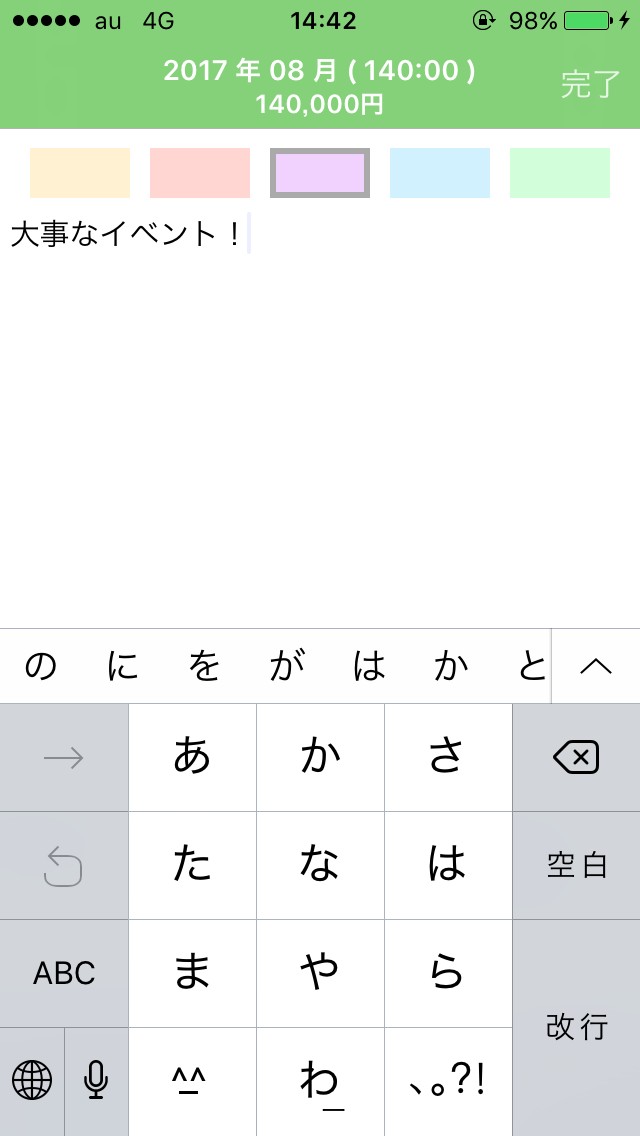This screenshot has height=1136, width=640.
Task: Start dictation with the microphone key
Action: pyautogui.click(x=96, y=1080)
